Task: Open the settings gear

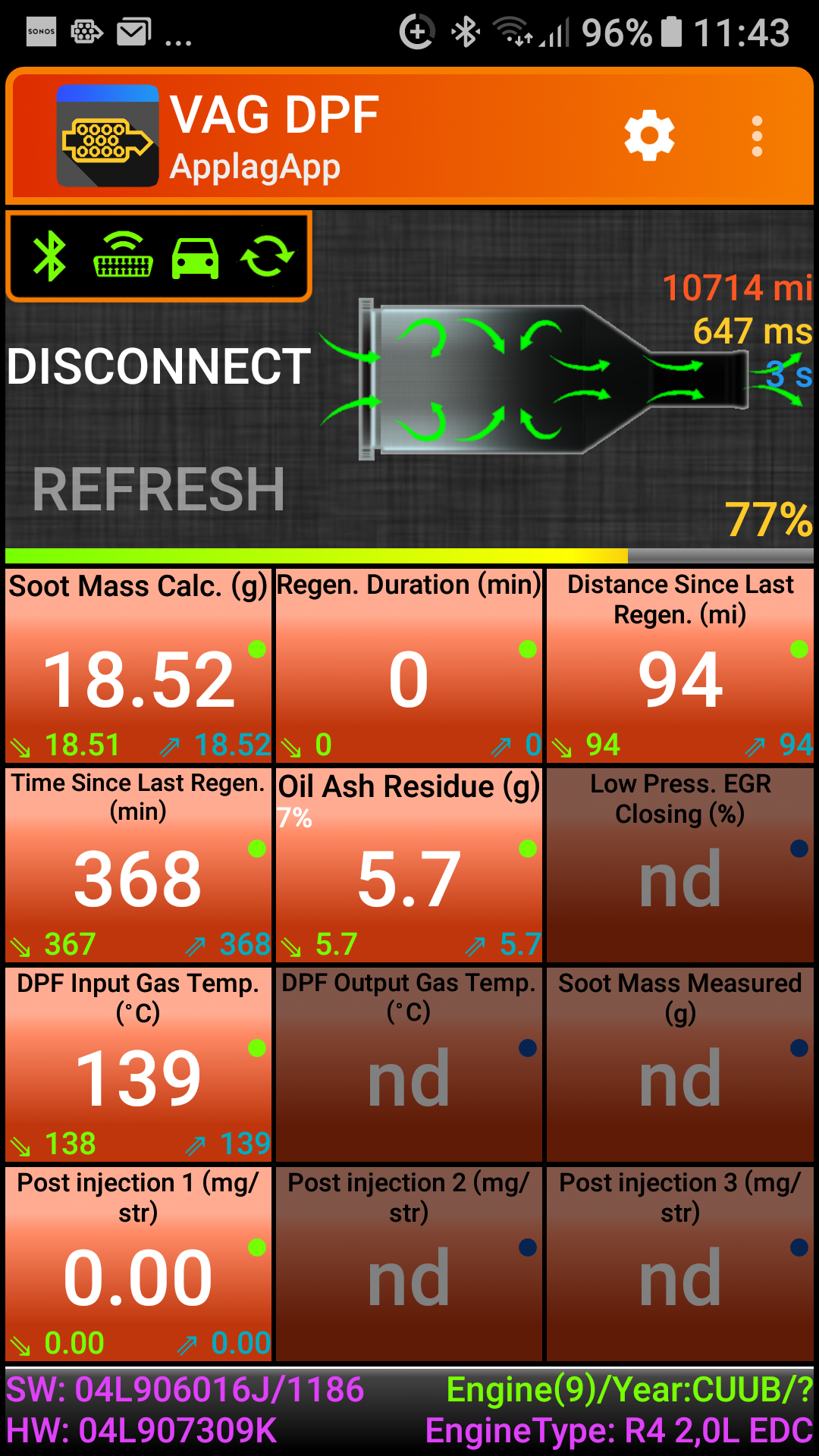Action: point(649,136)
